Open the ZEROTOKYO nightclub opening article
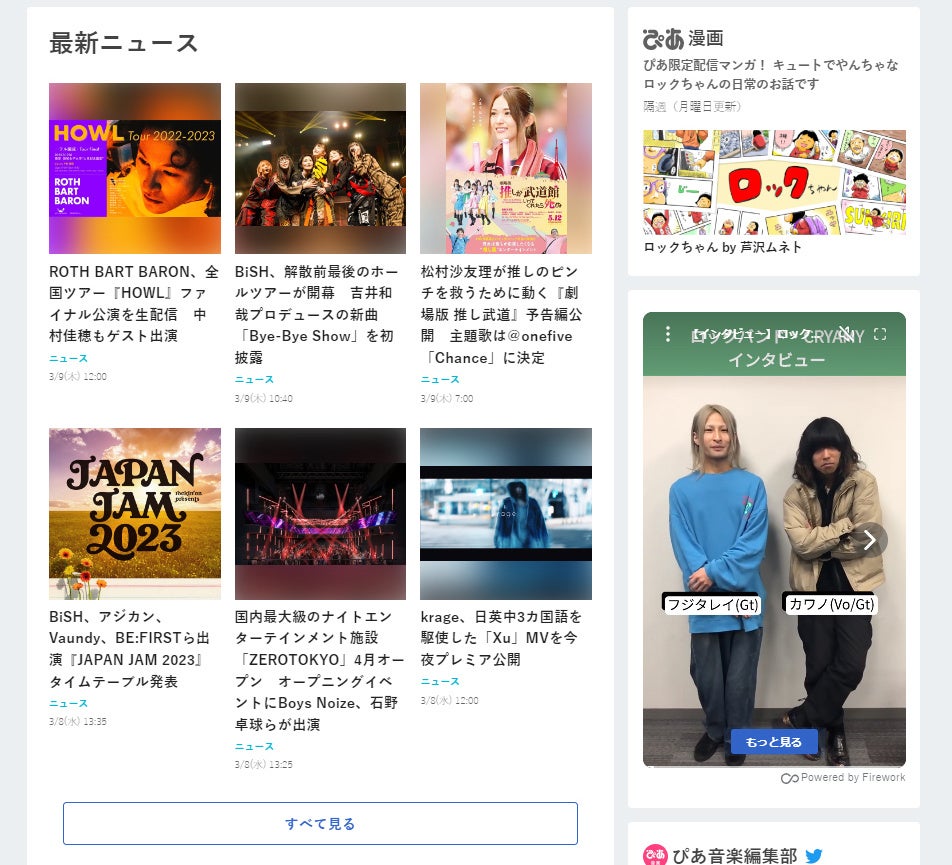Image resolution: width=952 pixels, height=865 pixels. tap(320, 670)
